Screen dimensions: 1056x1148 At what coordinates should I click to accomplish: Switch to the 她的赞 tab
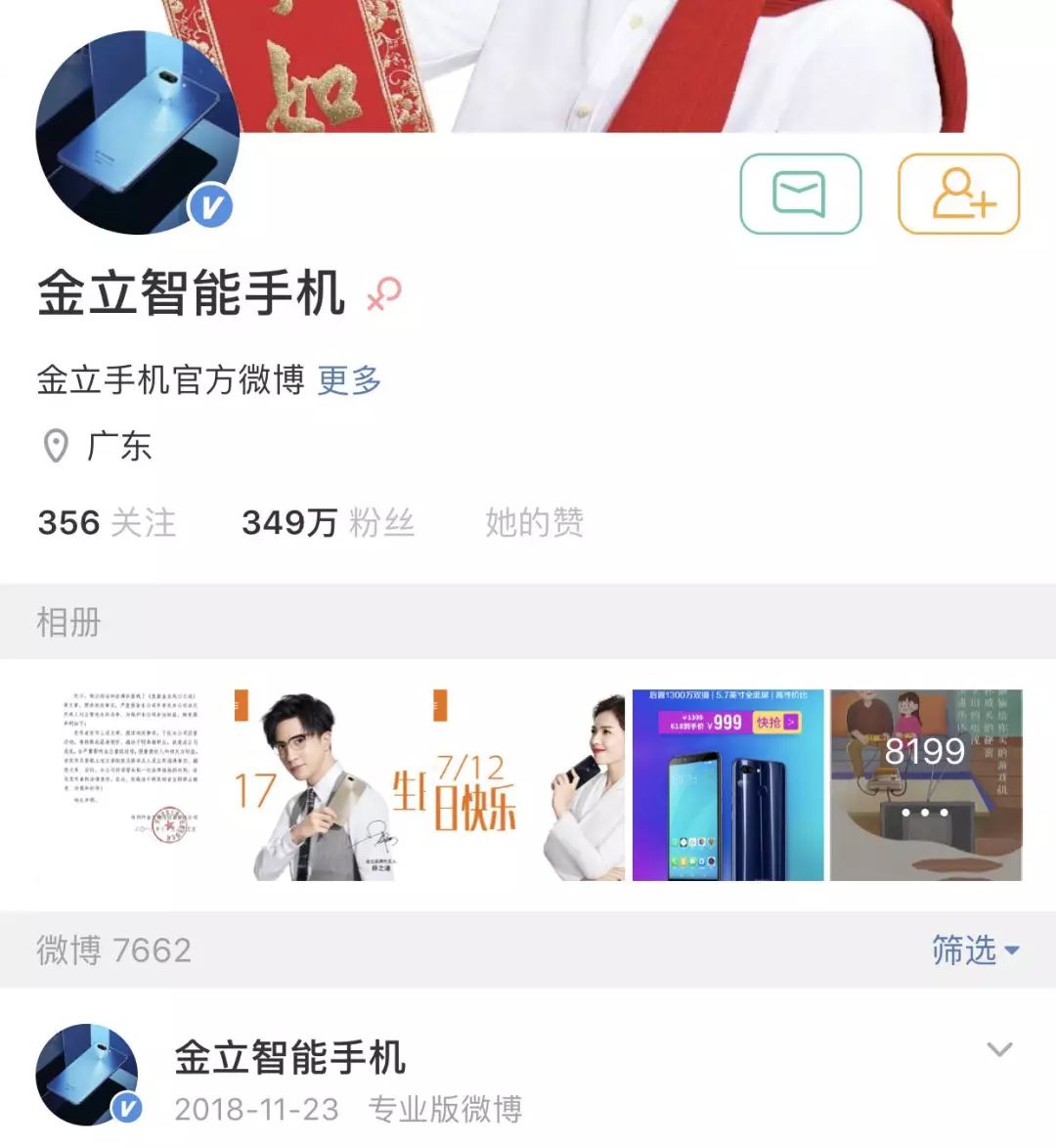pos(533,523)
